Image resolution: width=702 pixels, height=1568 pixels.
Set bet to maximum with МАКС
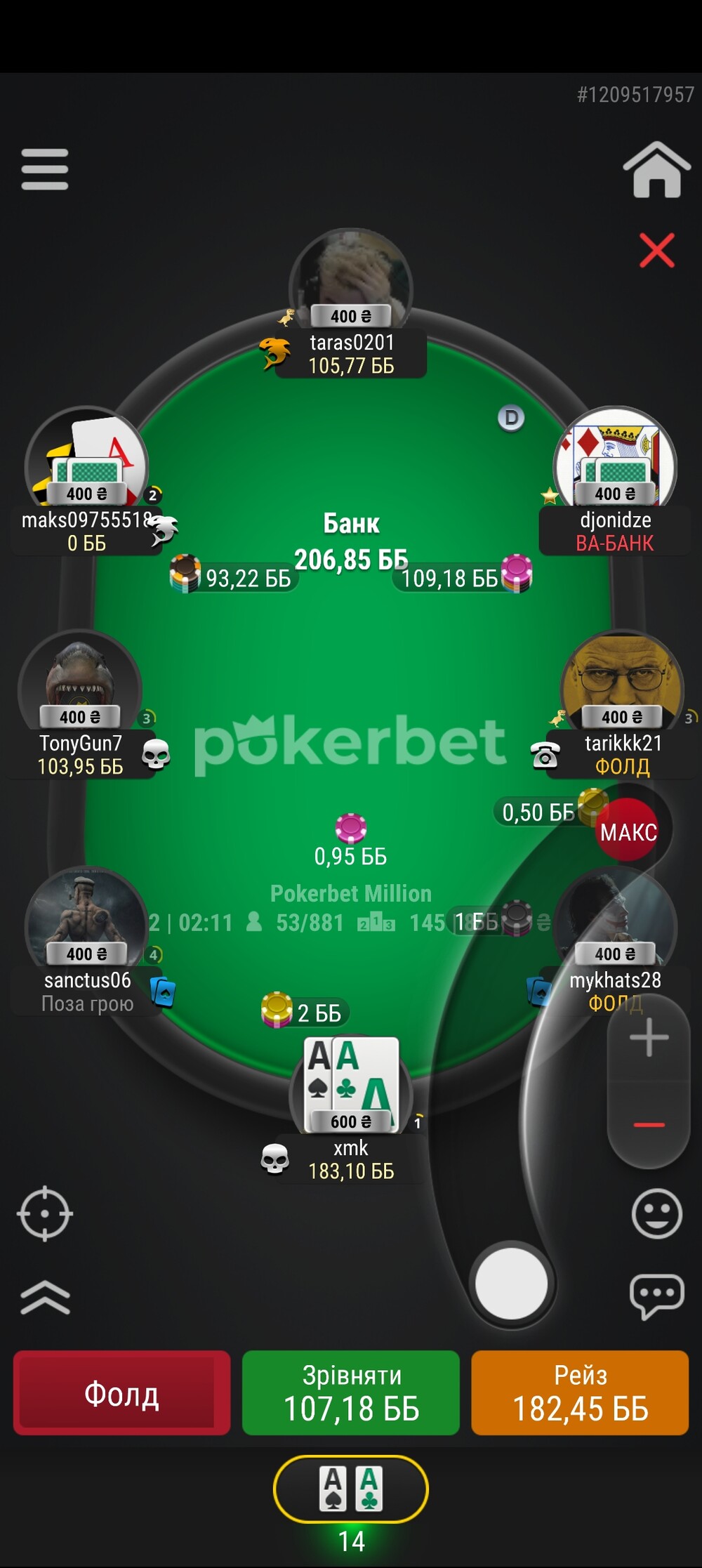[x=628, y=832]
